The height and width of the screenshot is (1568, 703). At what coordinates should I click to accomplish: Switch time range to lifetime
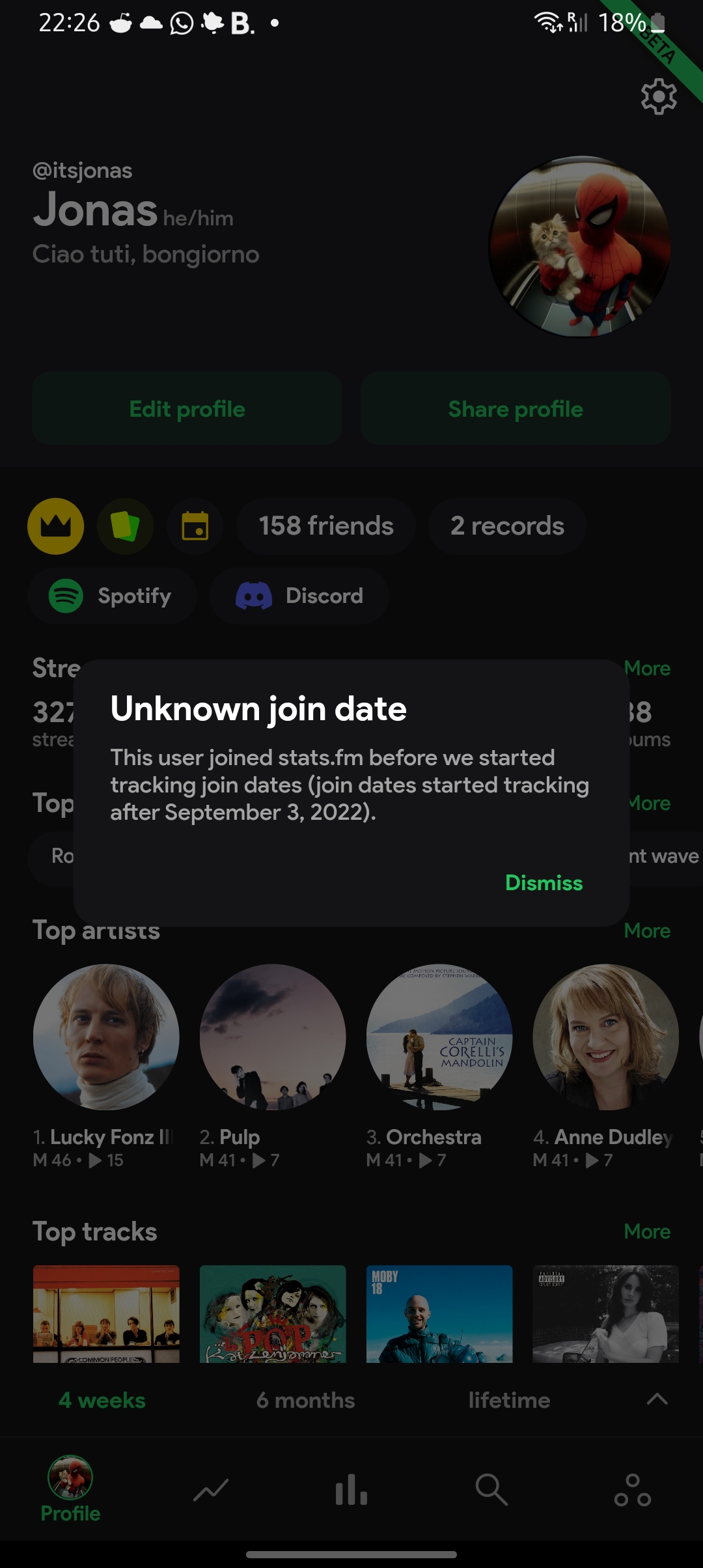(509, 1400)
